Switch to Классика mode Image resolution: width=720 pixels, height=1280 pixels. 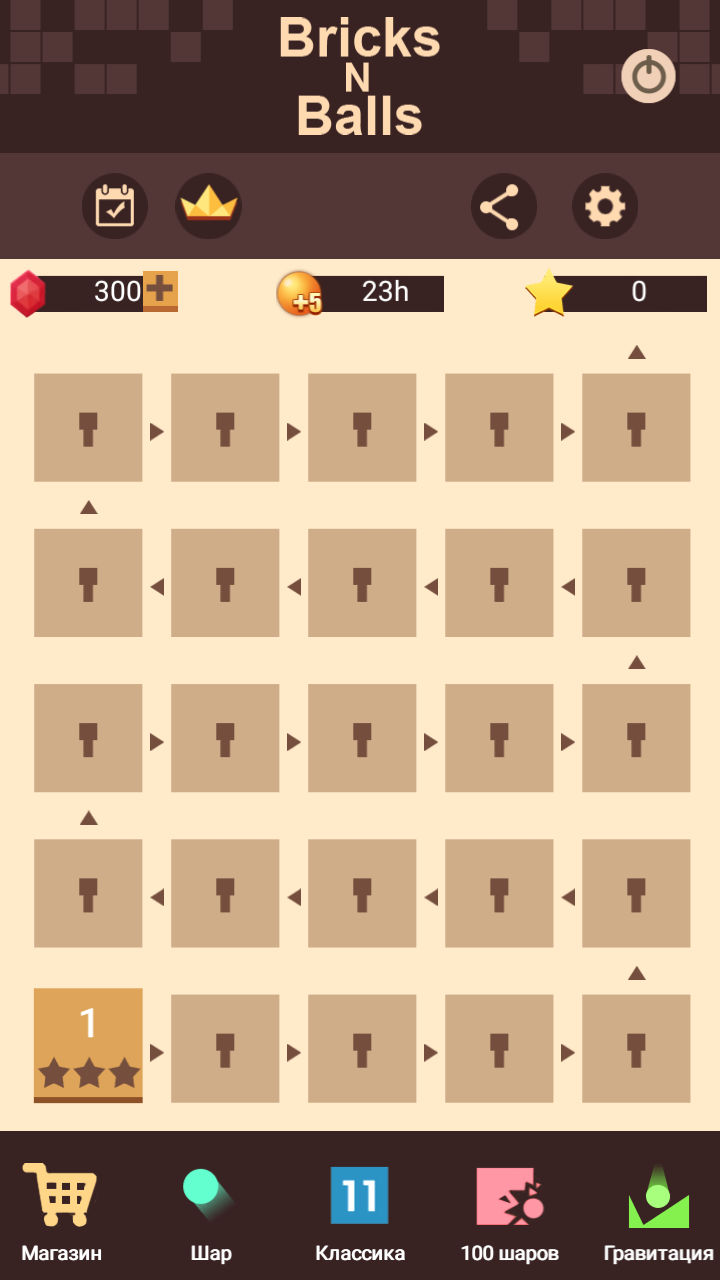click(360, 1212)
